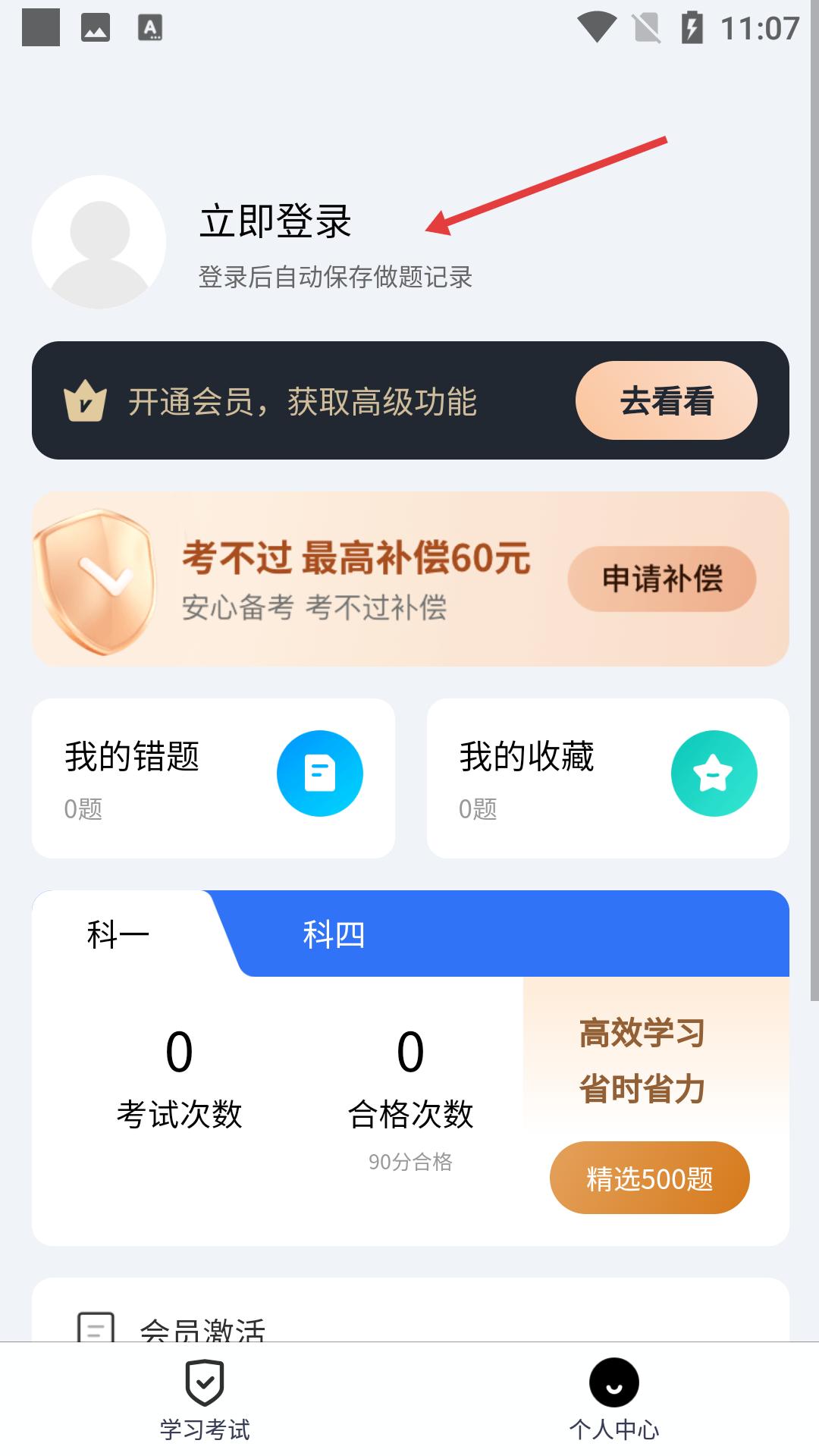Open the 精选500题 question set
This screenshot has width=819, height=1456.
[x=649, y=1178]
